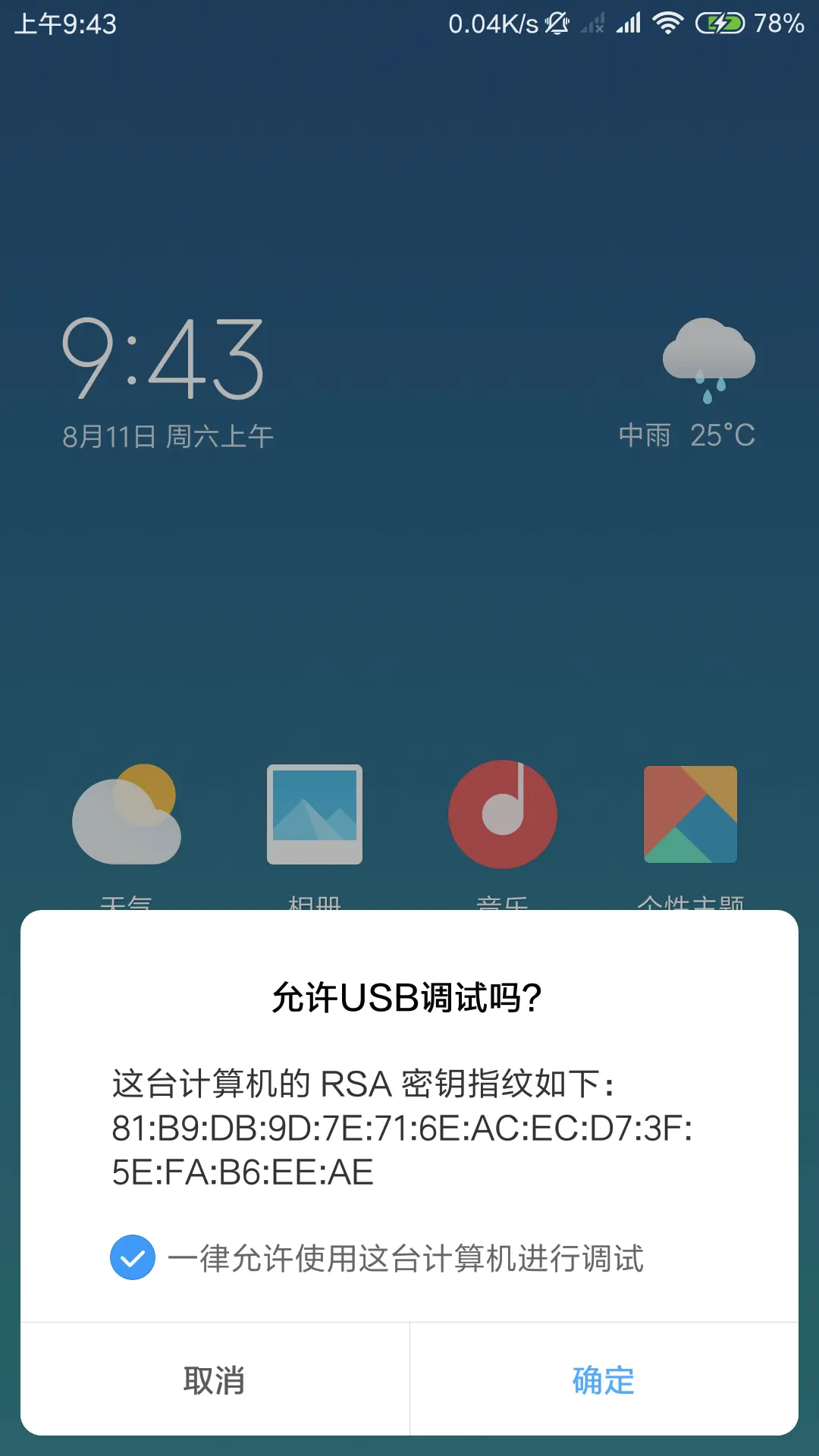Viewport: 819px width, 1456px height.
Task: Tap the 25°C temperature reading
Action: click(722, 435)
